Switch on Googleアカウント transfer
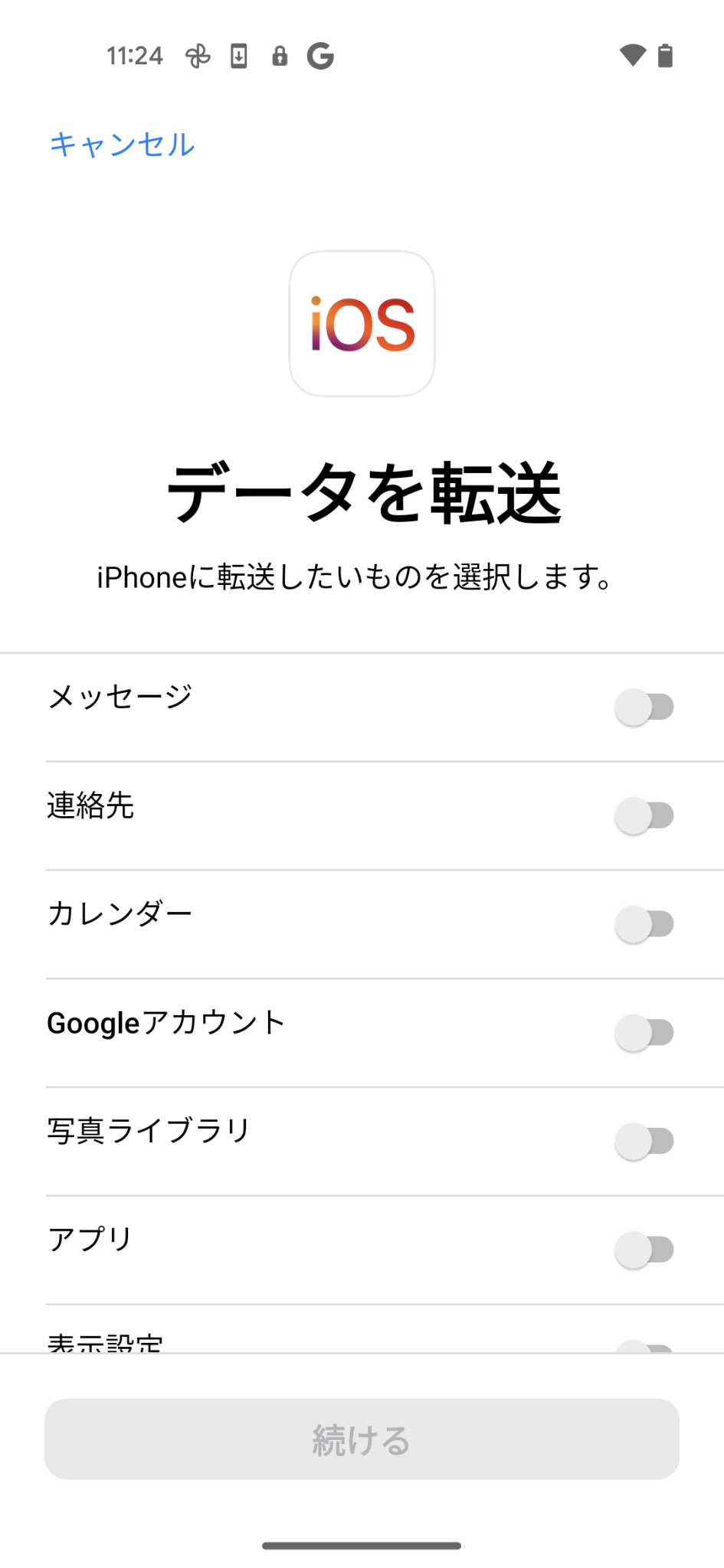 click(x=644, y=1033)
